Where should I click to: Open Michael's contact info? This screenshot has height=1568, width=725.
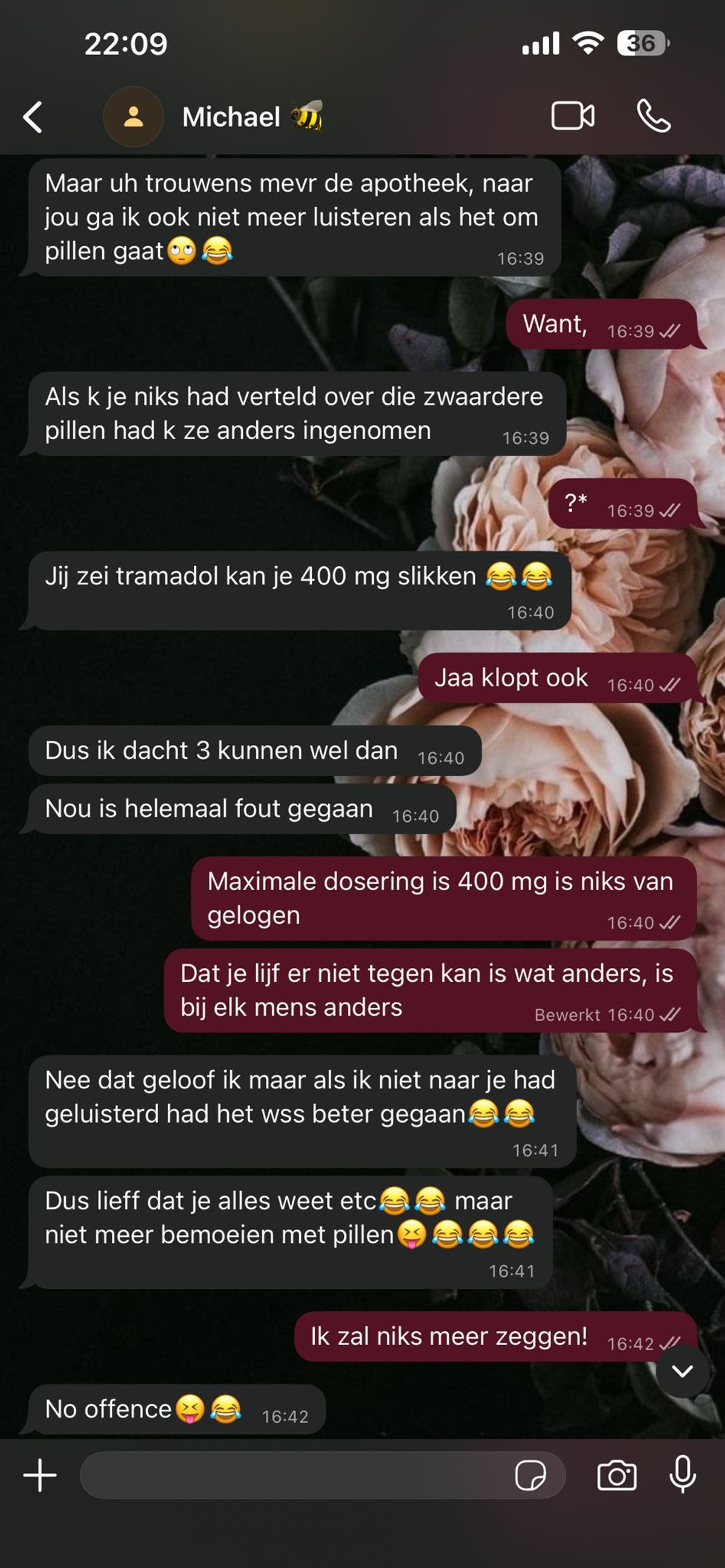click(231, 117)
